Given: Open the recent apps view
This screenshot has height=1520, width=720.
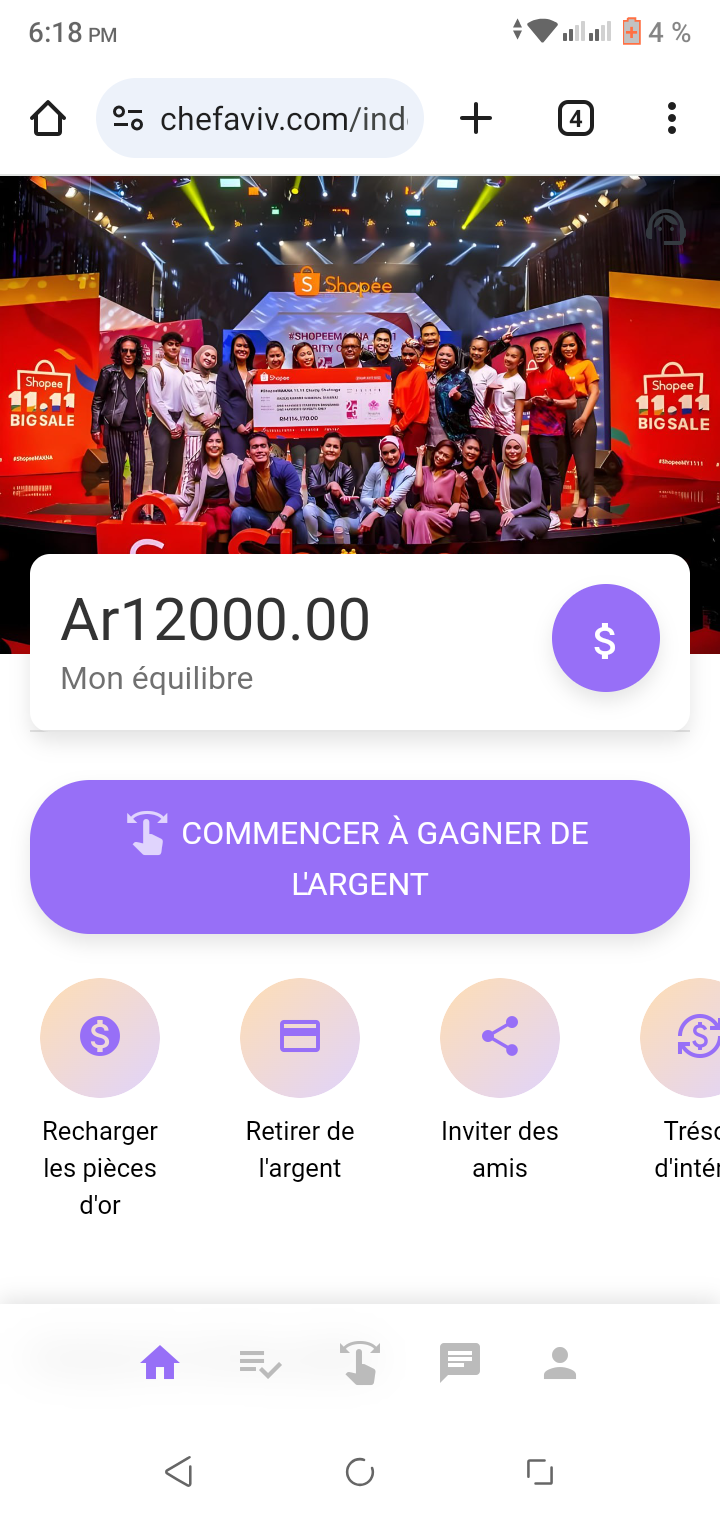Looking at the screenshot, I should click(x=540, y=1471).
